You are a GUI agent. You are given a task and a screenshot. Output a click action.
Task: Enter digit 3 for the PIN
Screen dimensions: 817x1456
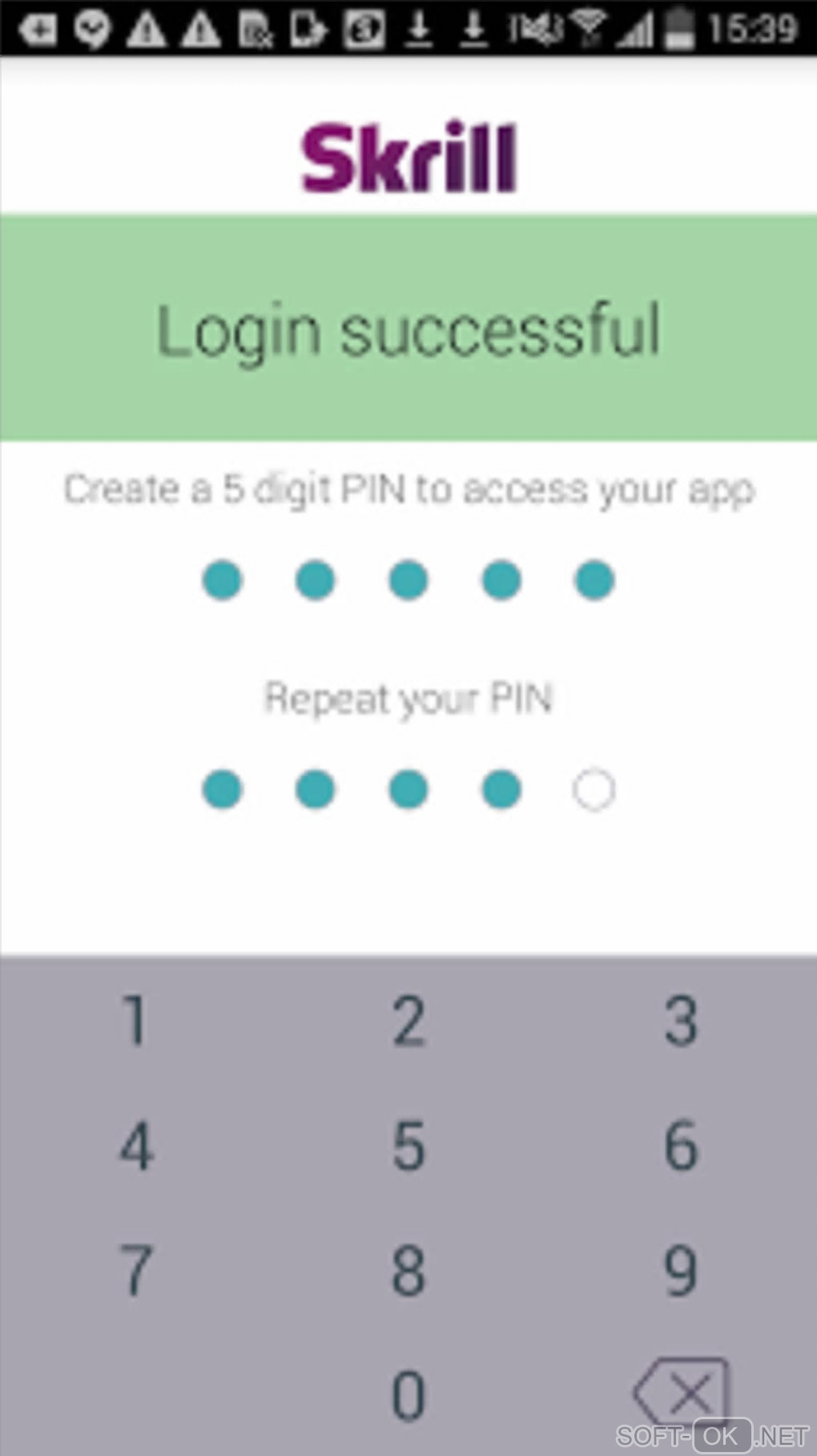681,1022
